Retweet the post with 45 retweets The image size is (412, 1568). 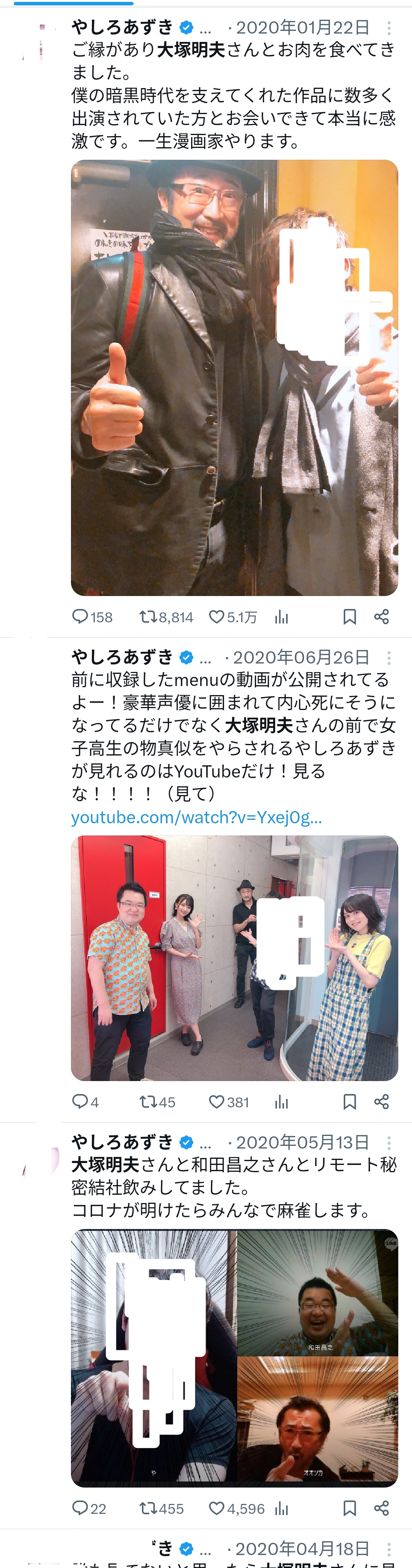tap(148, 1102)
